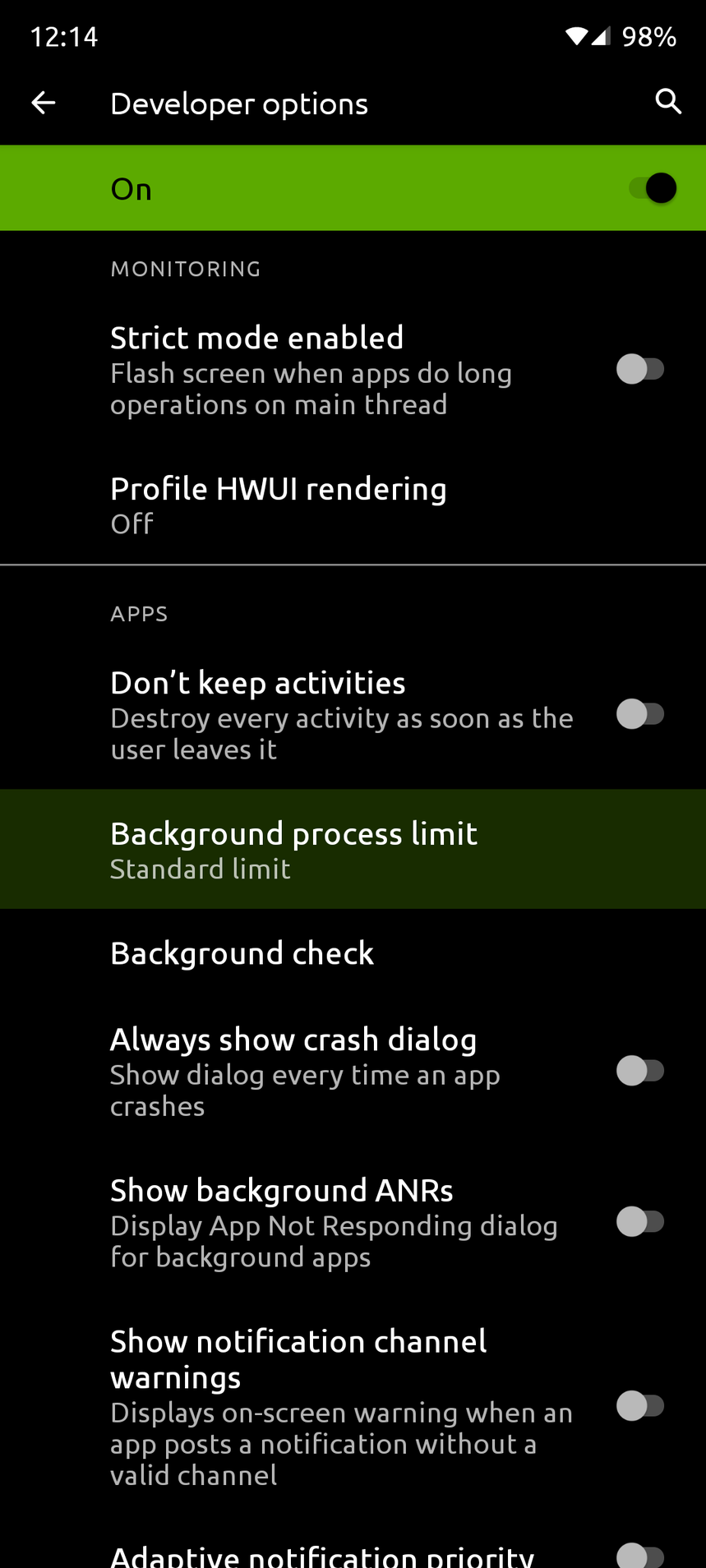Search settings with the magnifier icon
706x1568 pixels.
(x=668, y=102)
